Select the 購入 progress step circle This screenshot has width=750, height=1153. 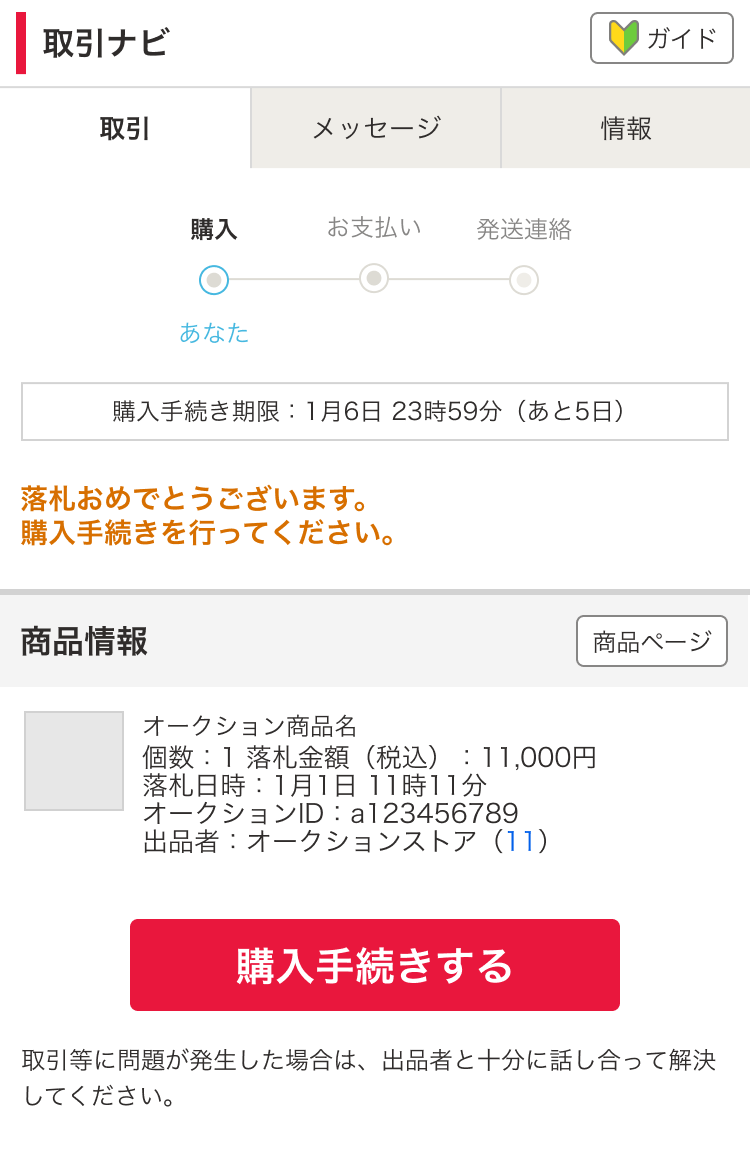click(x=214, y=280)
